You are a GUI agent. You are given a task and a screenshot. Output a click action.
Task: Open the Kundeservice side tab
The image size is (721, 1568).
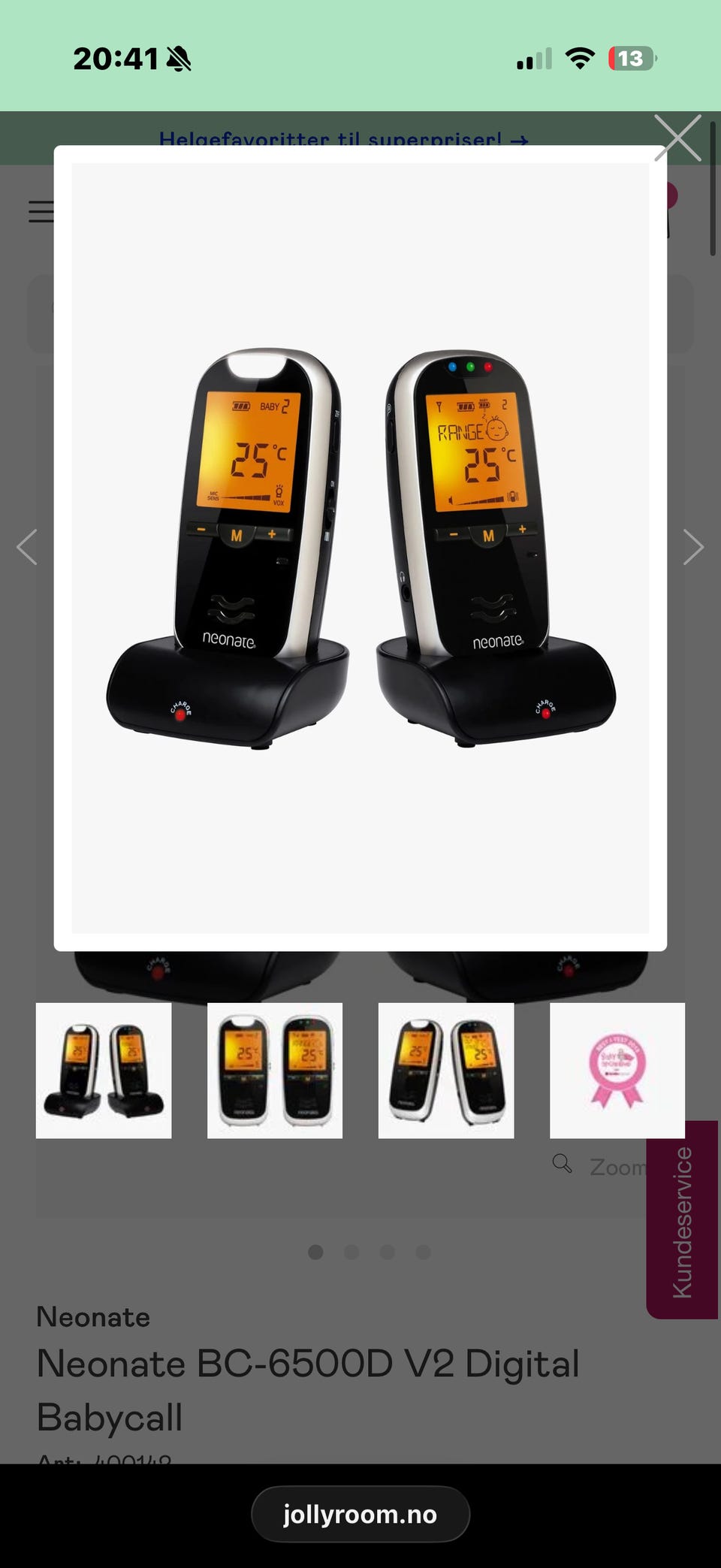[682, 1221]
